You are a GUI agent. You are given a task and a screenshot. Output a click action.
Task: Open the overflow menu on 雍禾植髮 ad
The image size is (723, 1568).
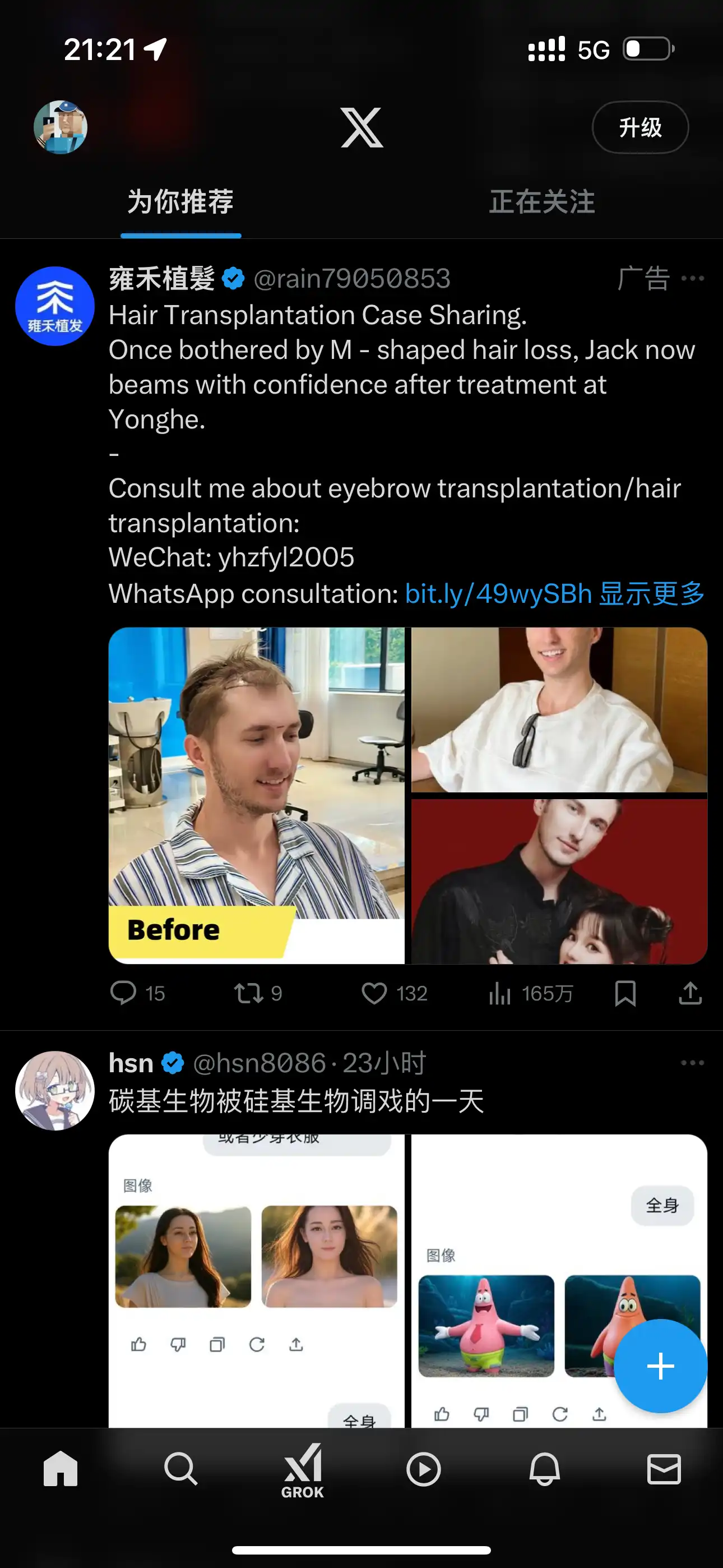point(692,279)
